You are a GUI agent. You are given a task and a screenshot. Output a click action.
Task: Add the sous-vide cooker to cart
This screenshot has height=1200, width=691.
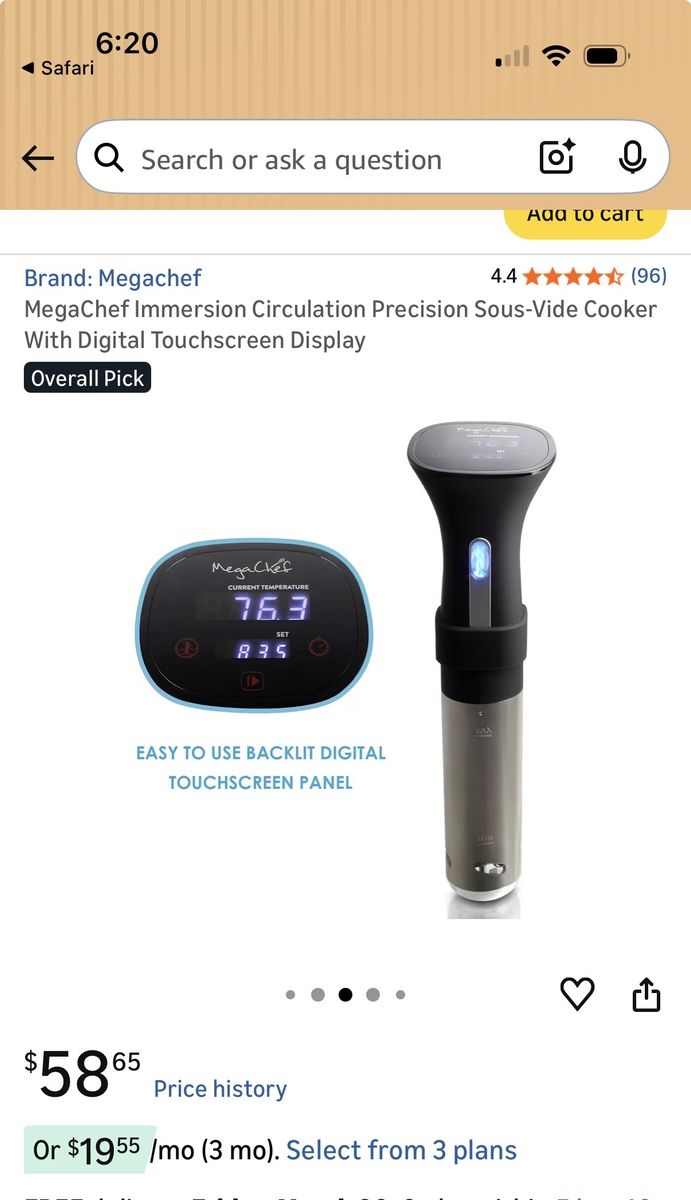585,219
